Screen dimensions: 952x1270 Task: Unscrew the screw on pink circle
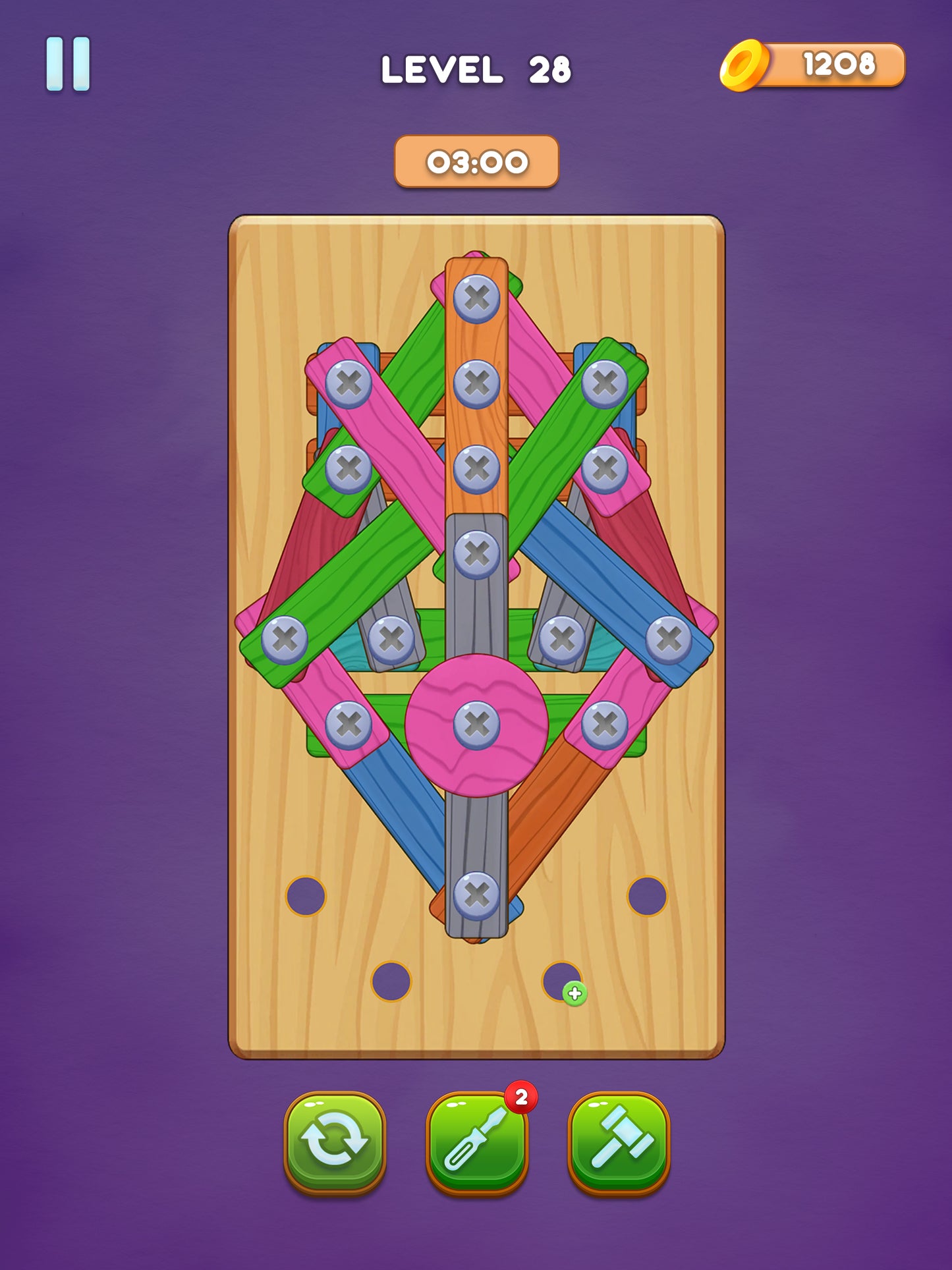coord(476,725)
